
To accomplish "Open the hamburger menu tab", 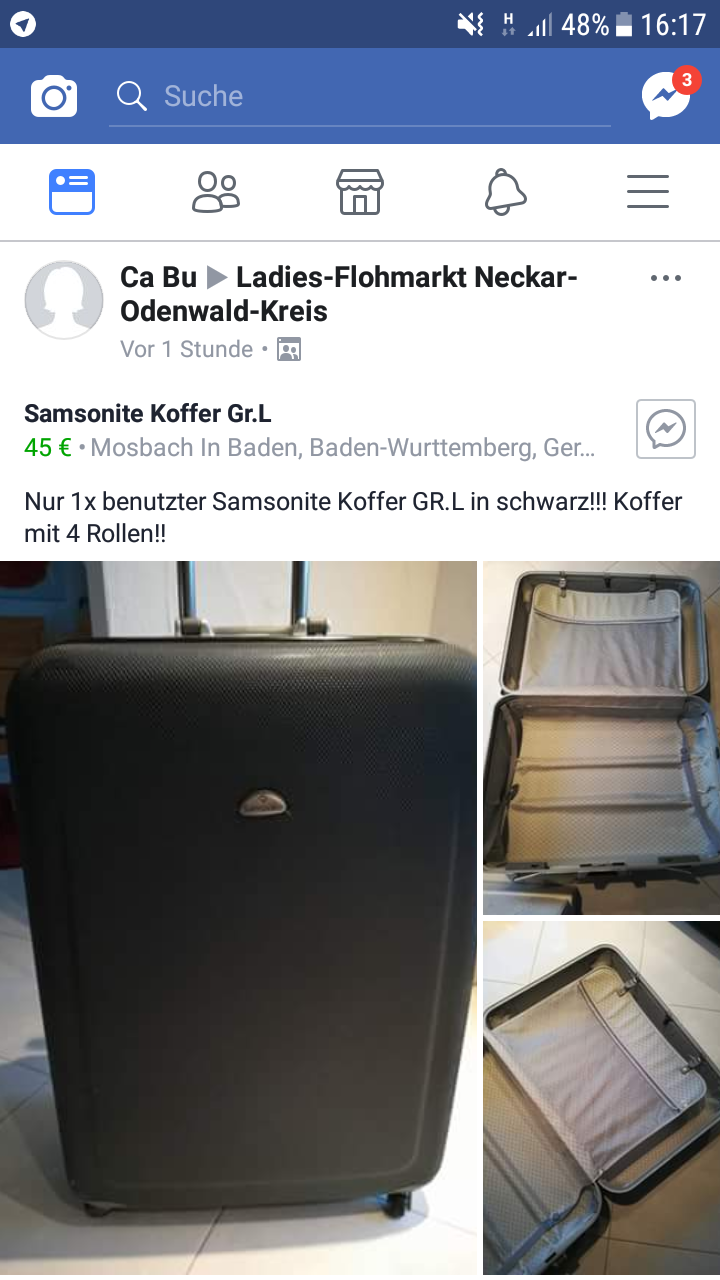I will [x=648, y=192].
